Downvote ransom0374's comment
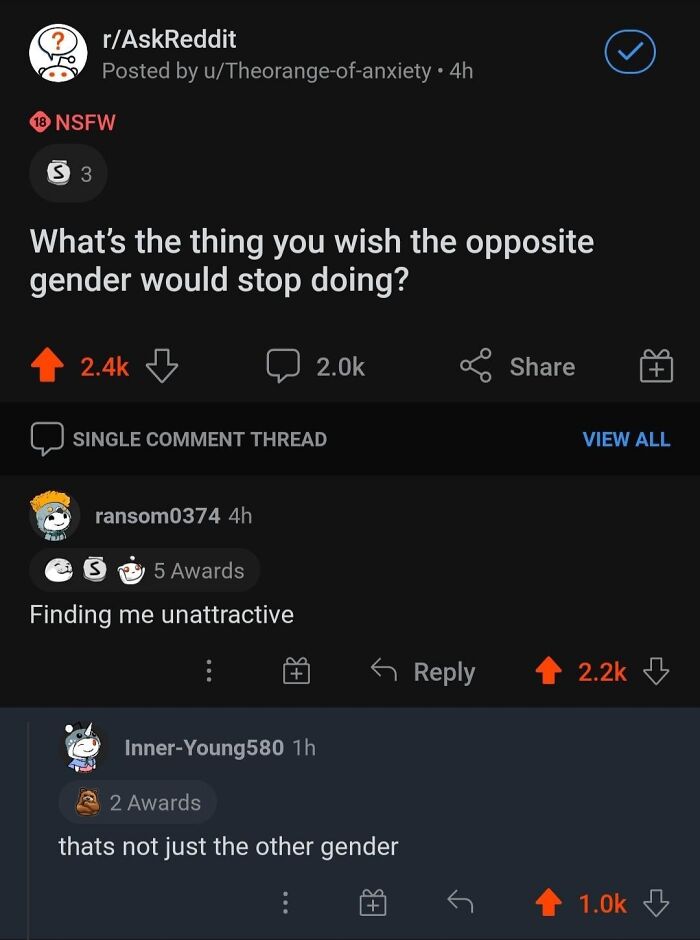700x940 pixels. [656, 672]
